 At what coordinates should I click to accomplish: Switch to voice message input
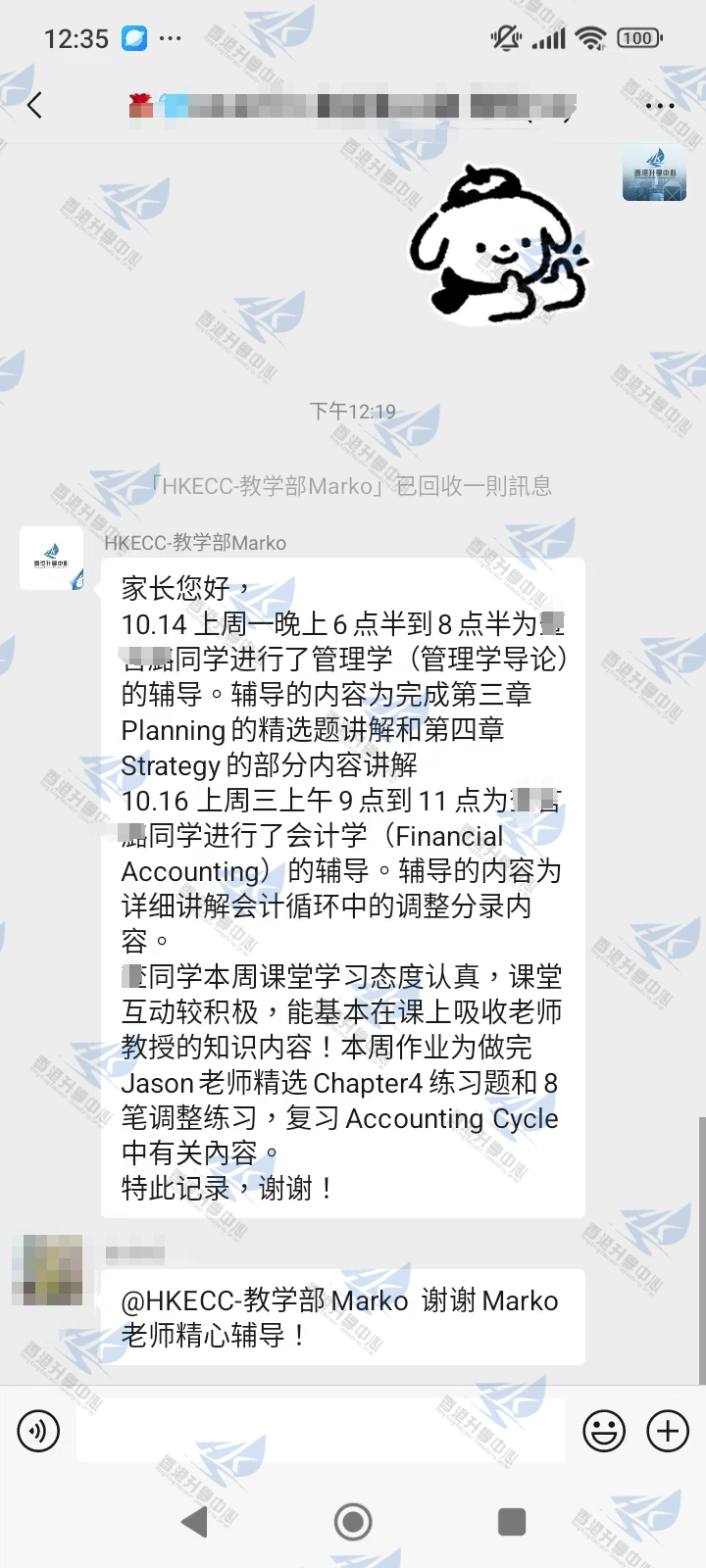(x=39, y=1431)
